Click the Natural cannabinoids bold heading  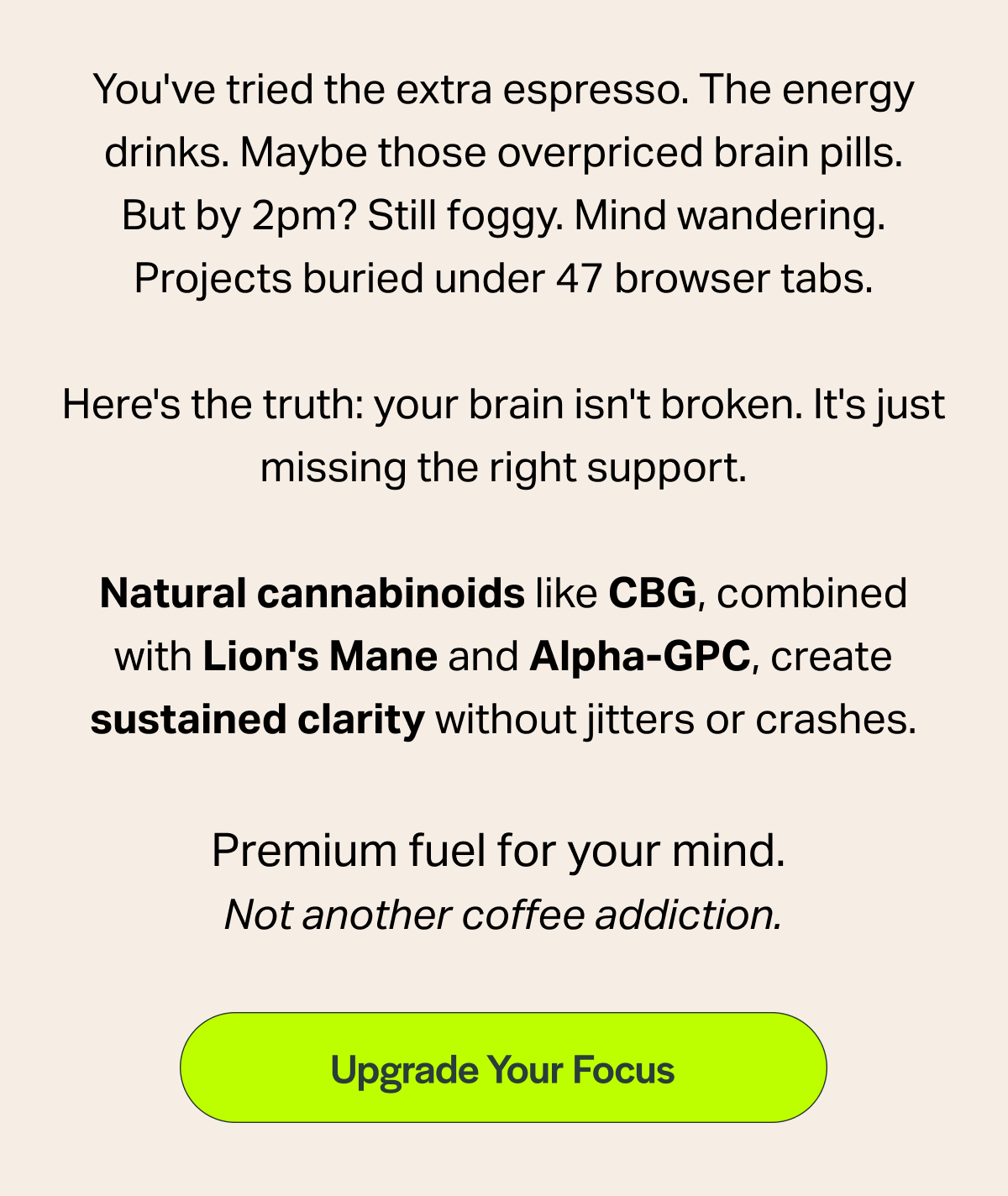point(311,593)
